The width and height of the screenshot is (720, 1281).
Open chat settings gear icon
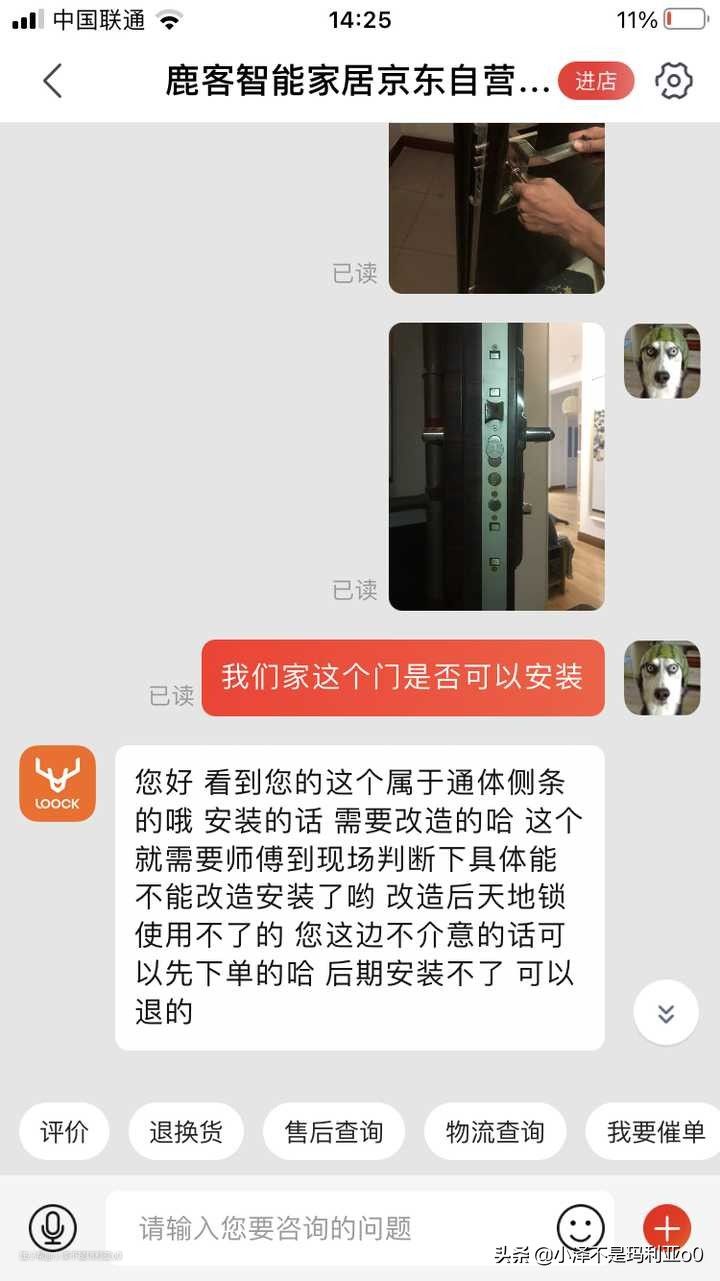tap(673, 81)
